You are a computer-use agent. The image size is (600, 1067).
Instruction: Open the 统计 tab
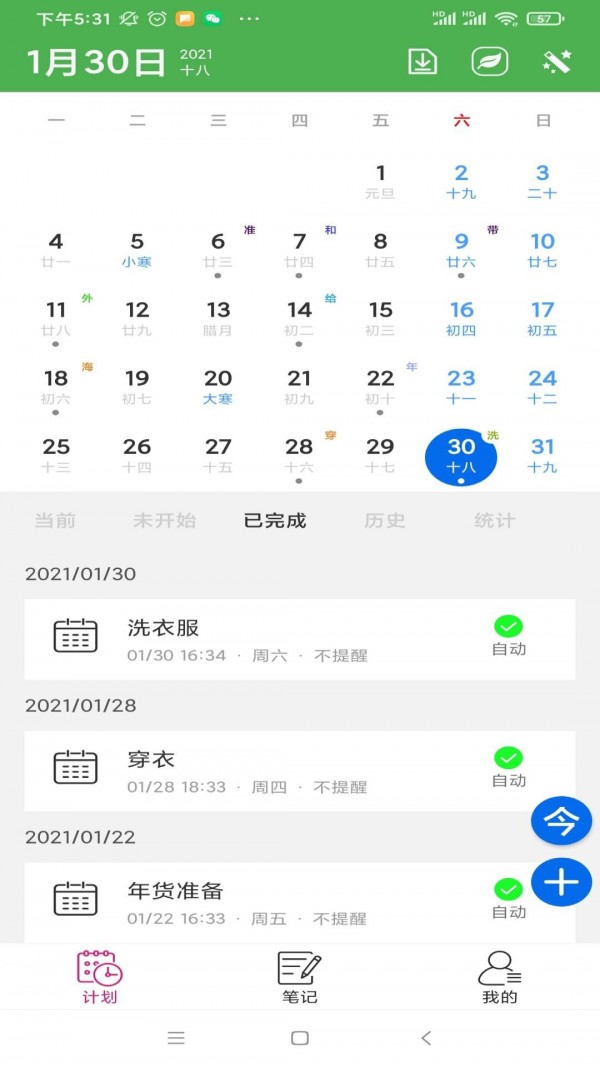click(495, 520)
